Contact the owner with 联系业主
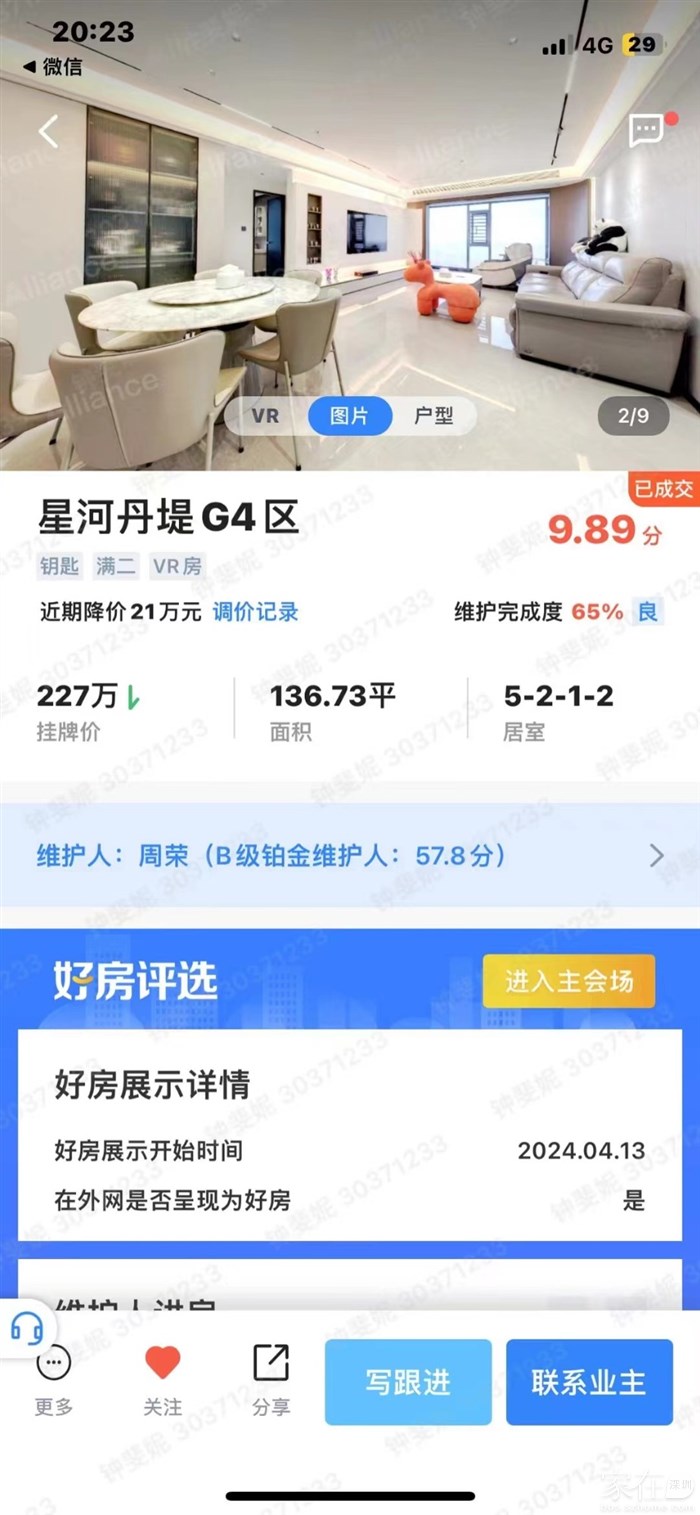This screenshot has width=700, height=1515. click(x=589, y=1382)
